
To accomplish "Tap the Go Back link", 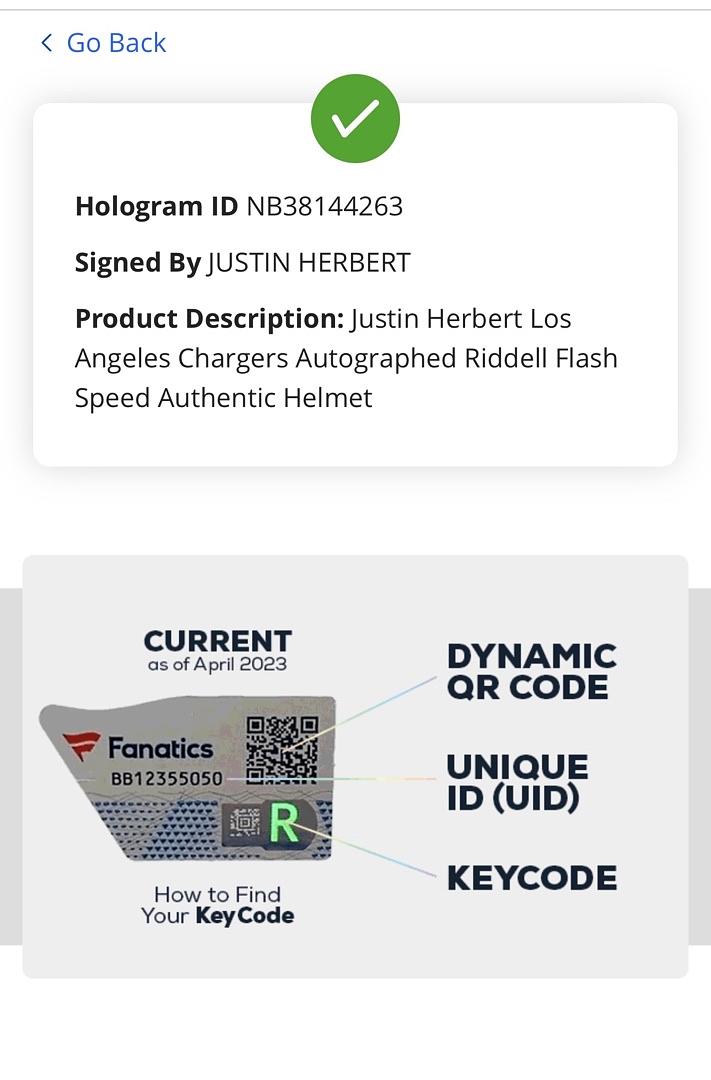I will pyautogui.click(x=104, y=43).
